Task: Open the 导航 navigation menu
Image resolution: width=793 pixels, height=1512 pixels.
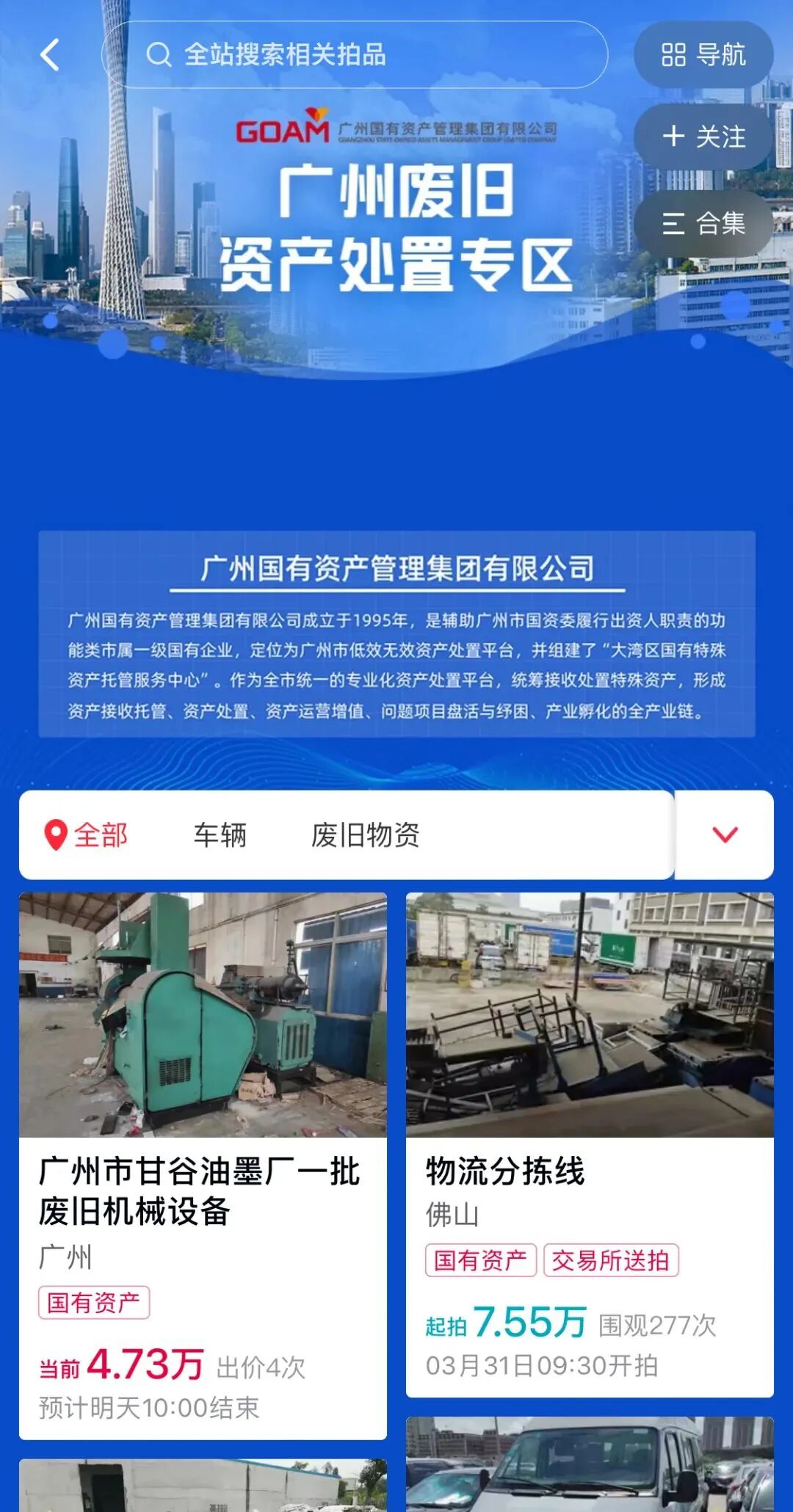Action: pyautogui.click(x=703, y=55)
